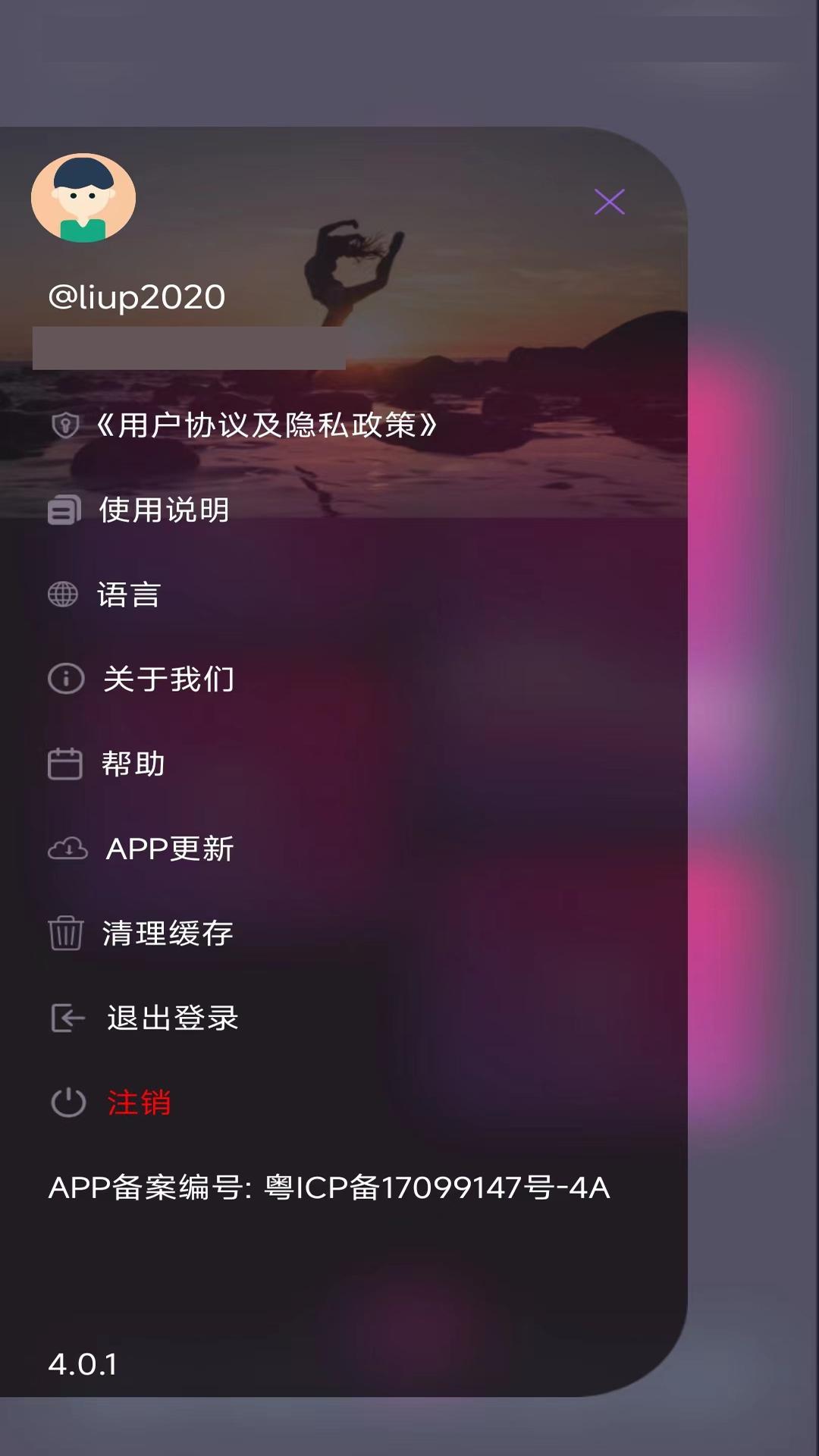
Task: Click 退出登录 to log out
Action: (172, 1019)
